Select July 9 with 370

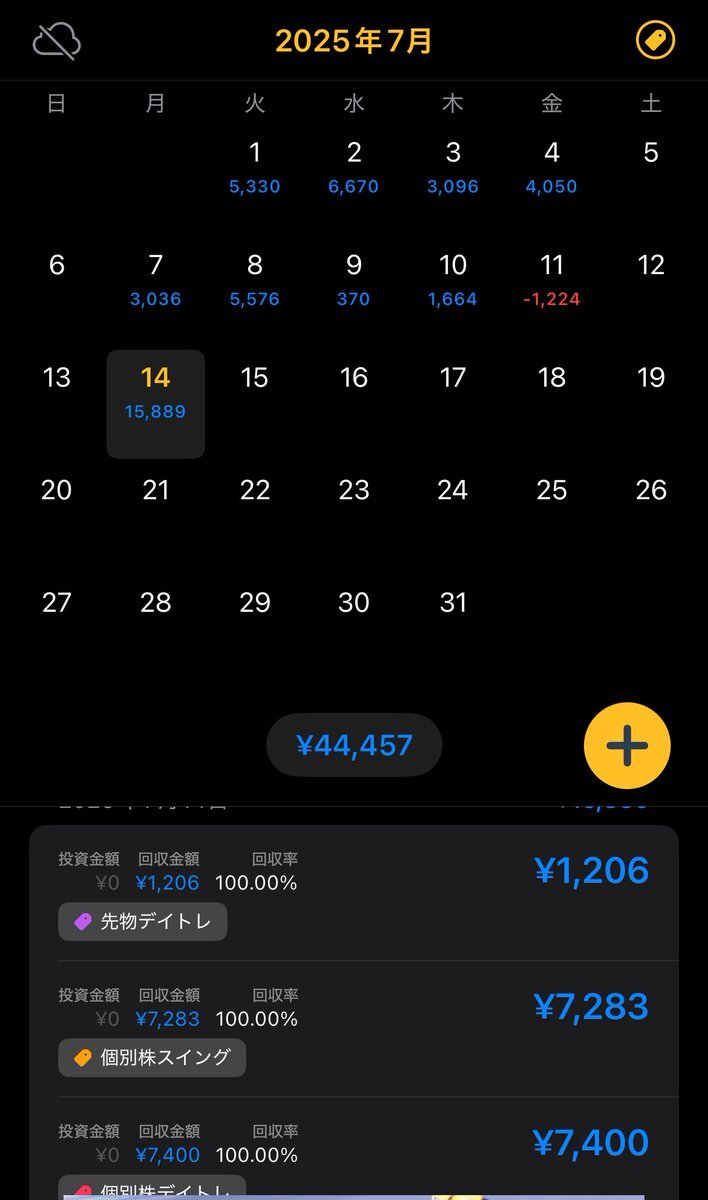[354, 279]
